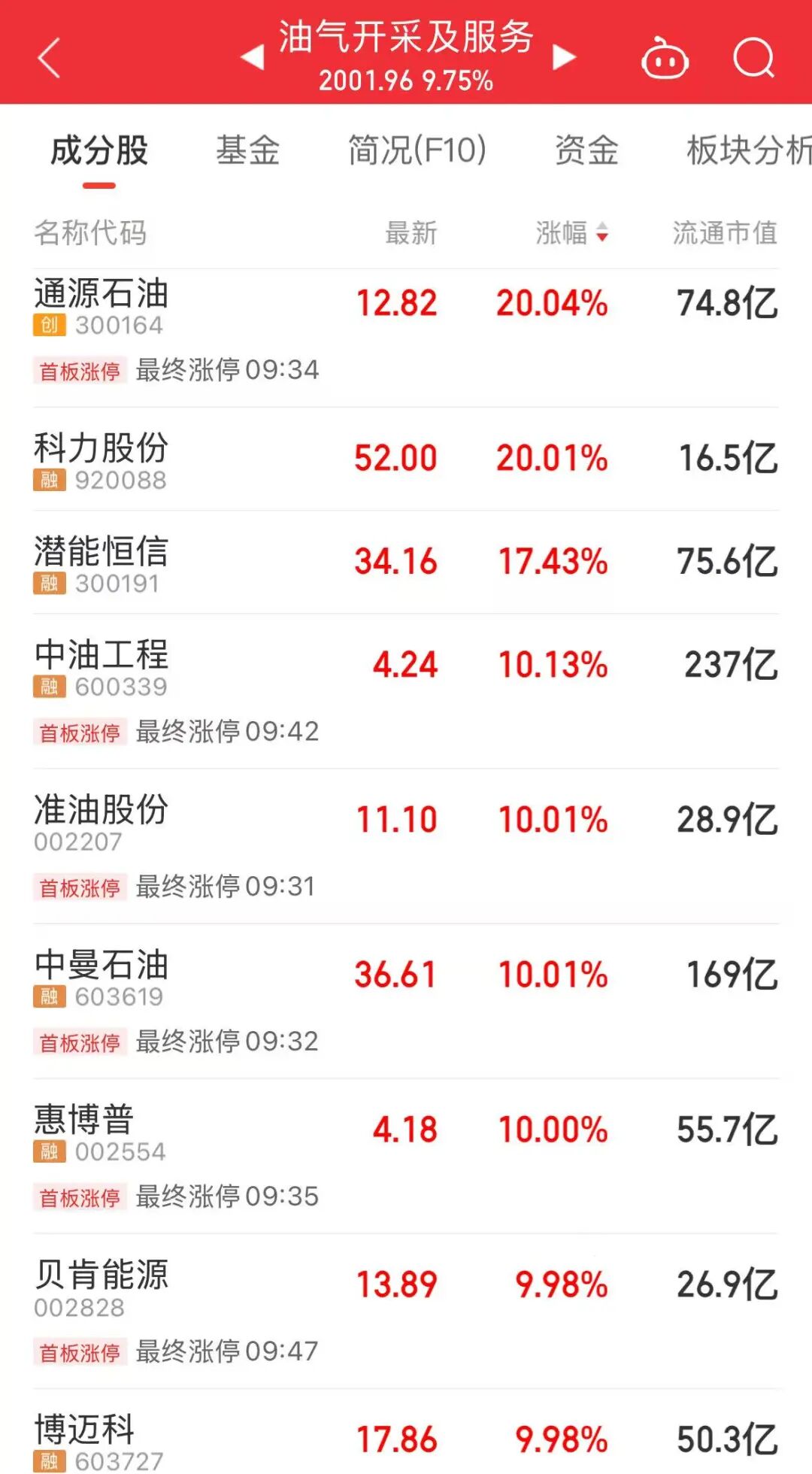Open the AI assistant robot icon
This screenshot has height=1474, width=812.
[x=665, y=59]
